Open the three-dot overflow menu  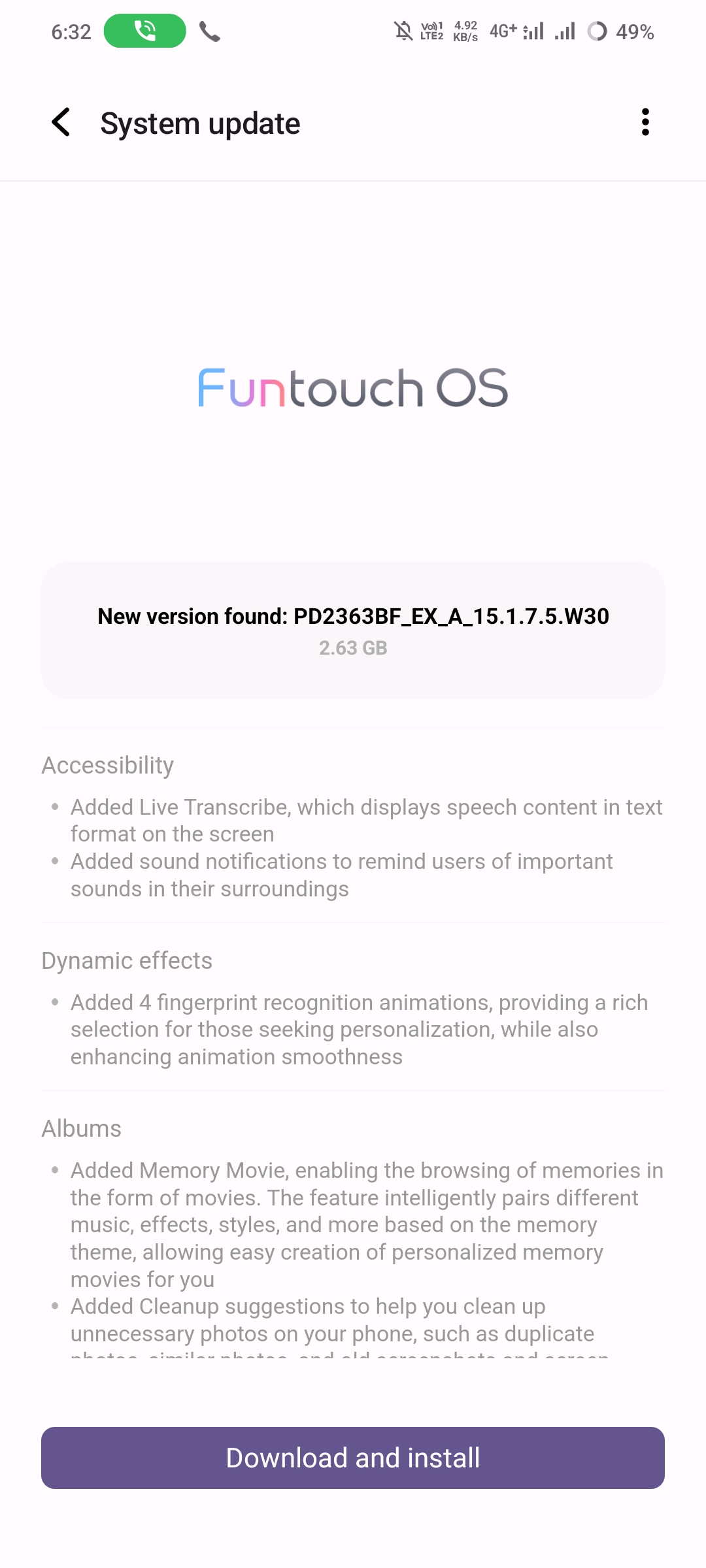[x=645, y=122]
